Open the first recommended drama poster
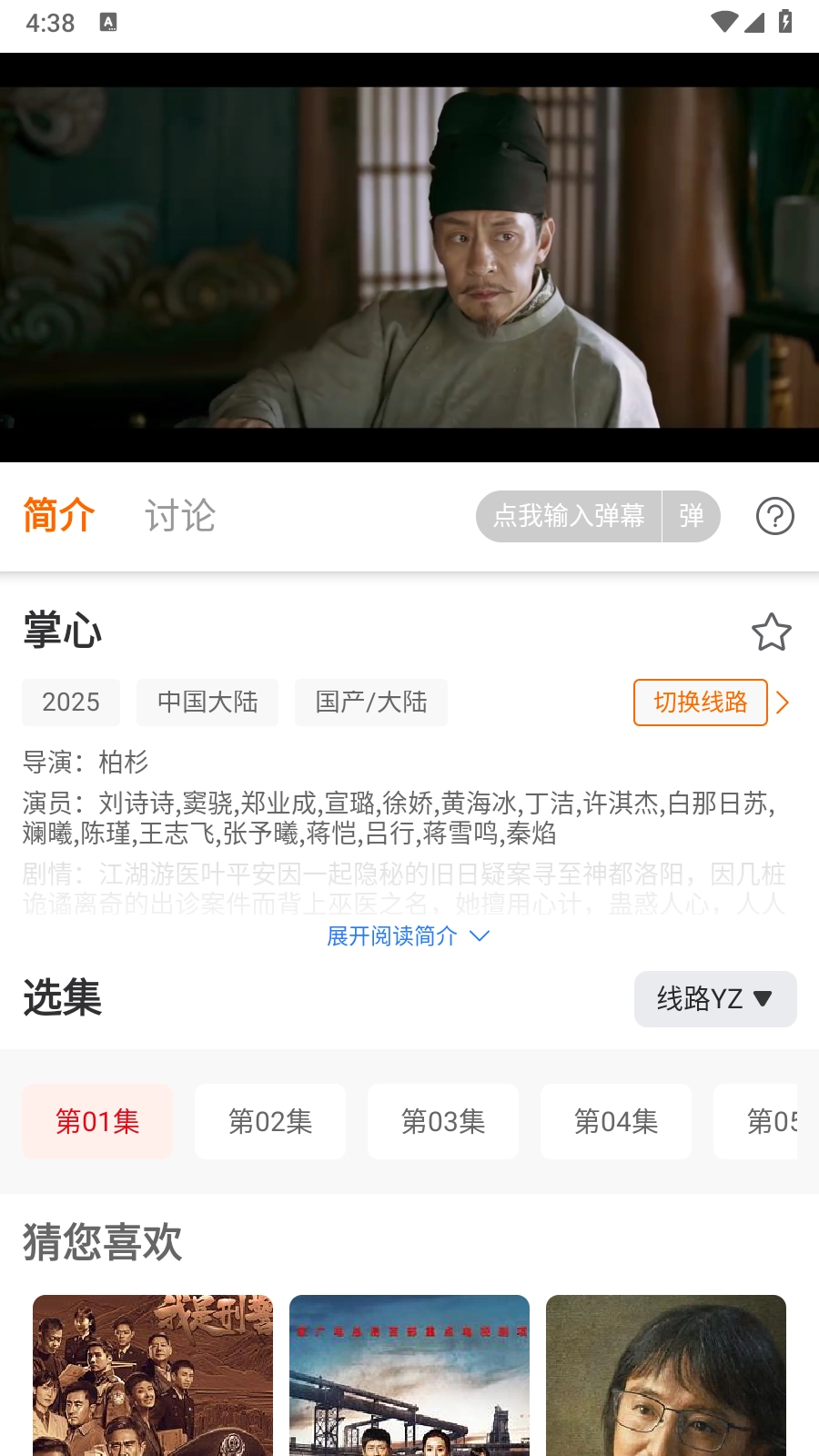Viewport: 819px width, 1456px height. point(153,1374)
